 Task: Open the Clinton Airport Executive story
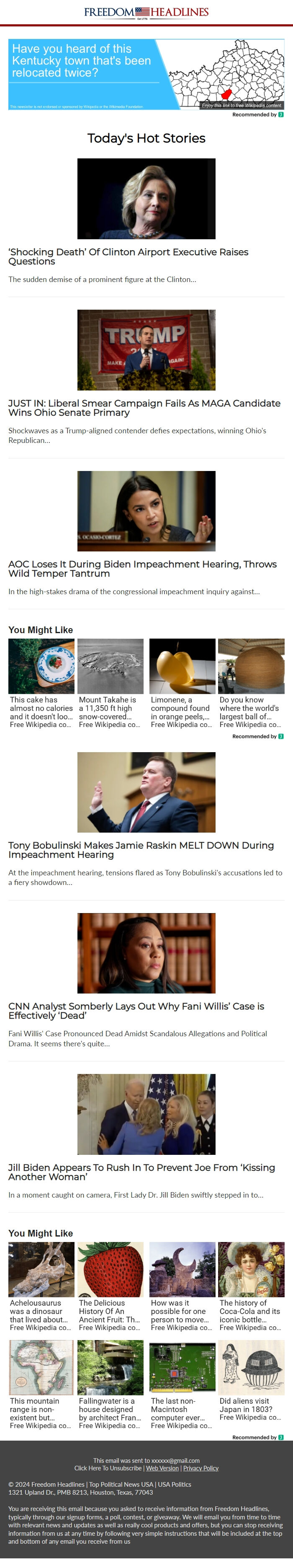pos(128,256)
